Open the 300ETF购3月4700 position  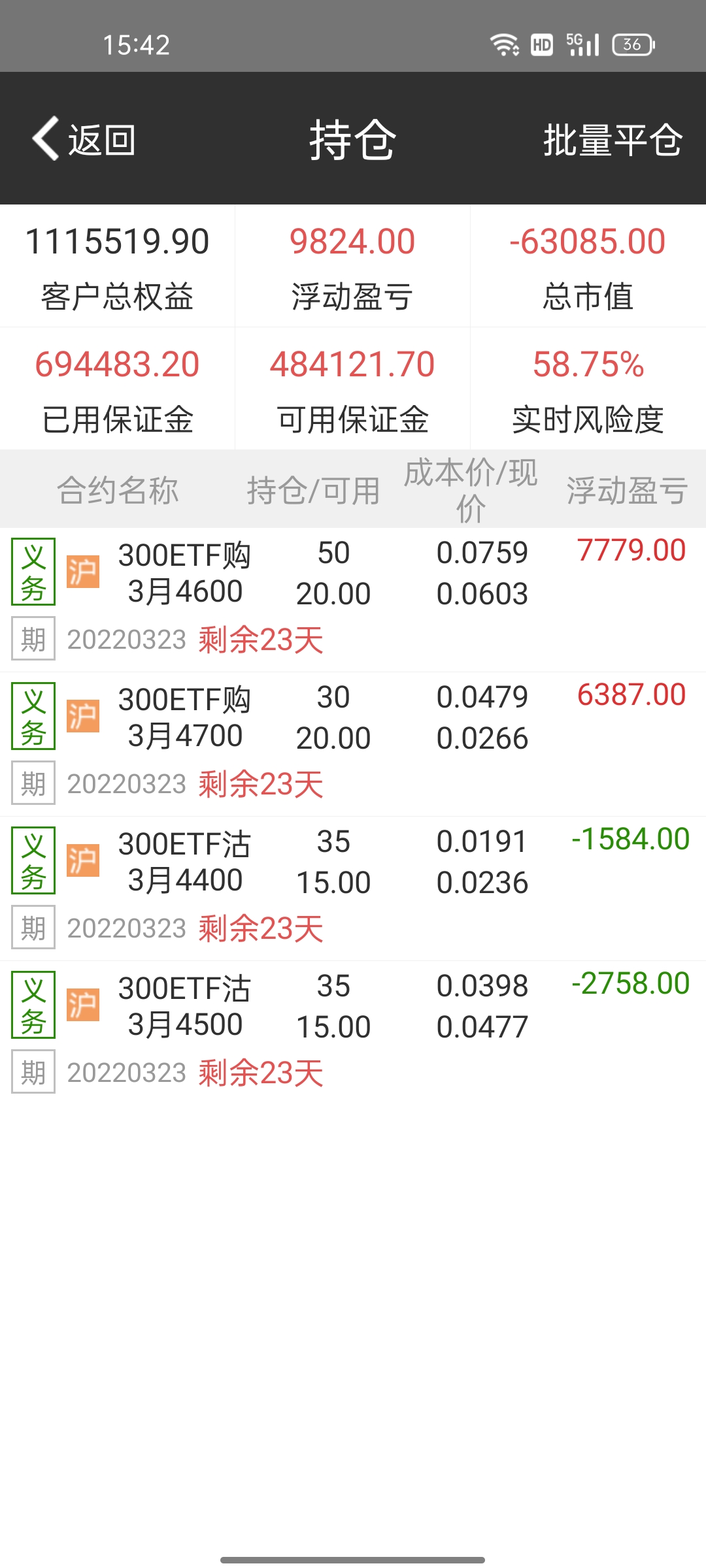point(185,717)
